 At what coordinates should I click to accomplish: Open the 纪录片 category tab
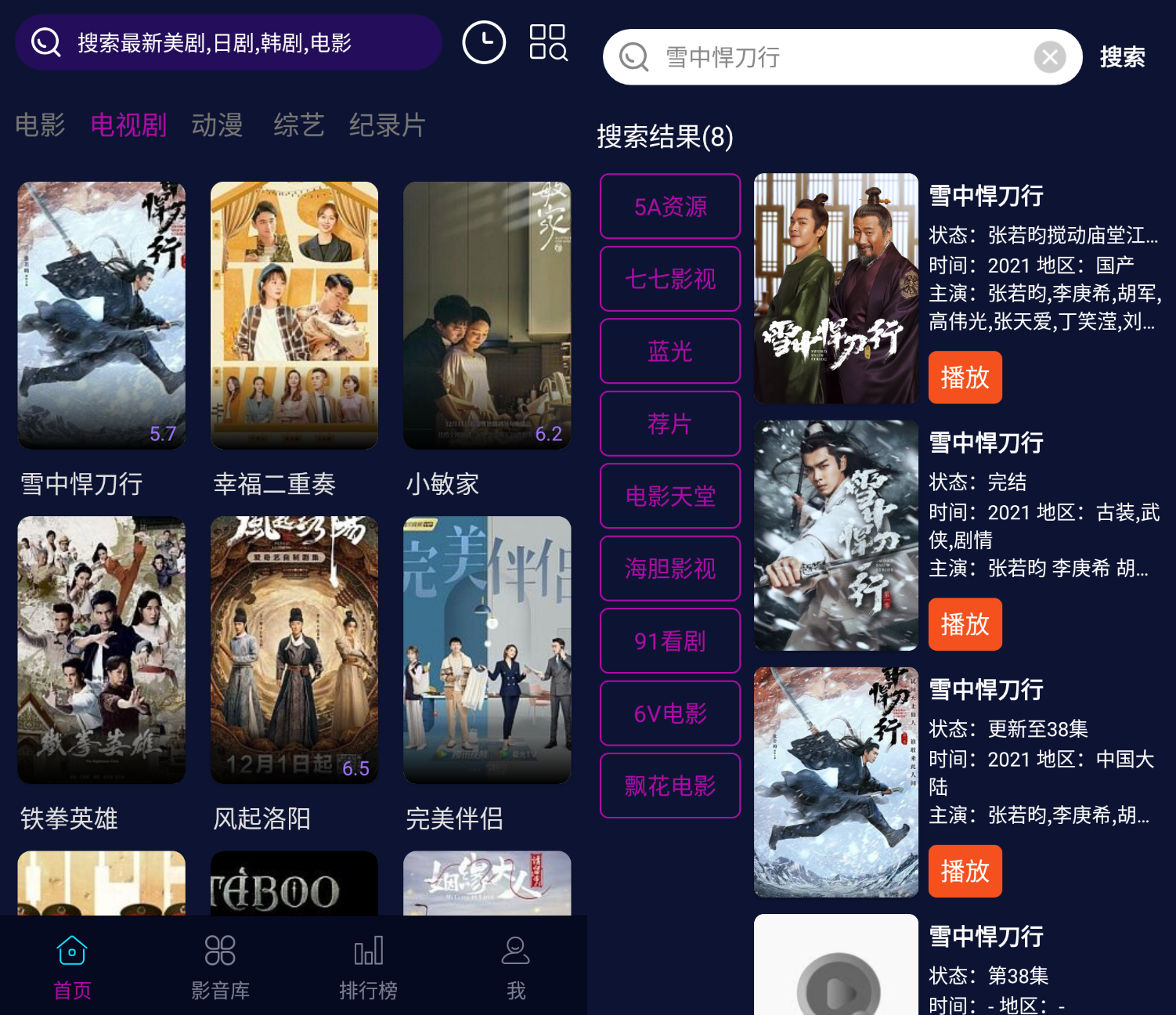[x=387, y=125]
